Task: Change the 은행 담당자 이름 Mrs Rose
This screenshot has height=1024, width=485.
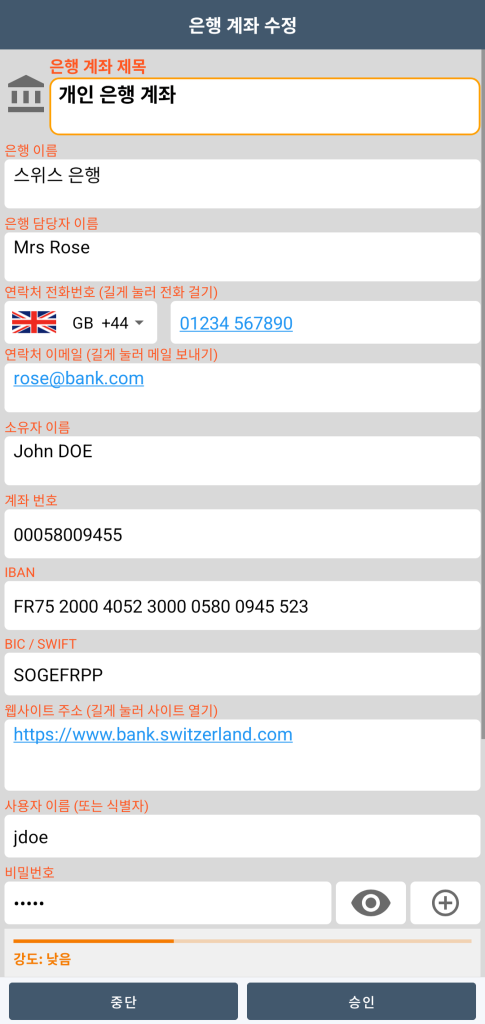Action: coord(242,257)
